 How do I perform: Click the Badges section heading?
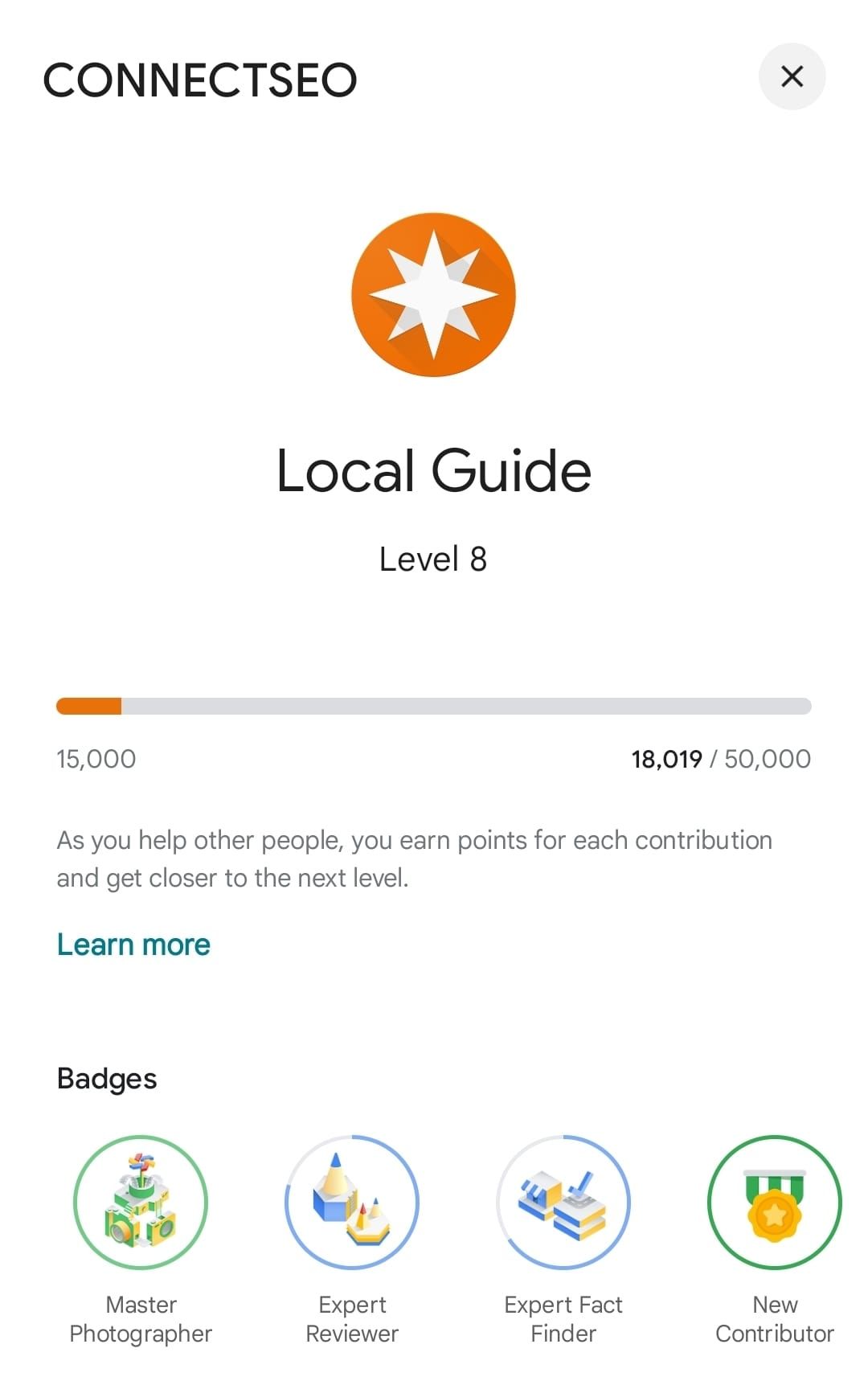pyautogui.click(x=107, y=1078)
